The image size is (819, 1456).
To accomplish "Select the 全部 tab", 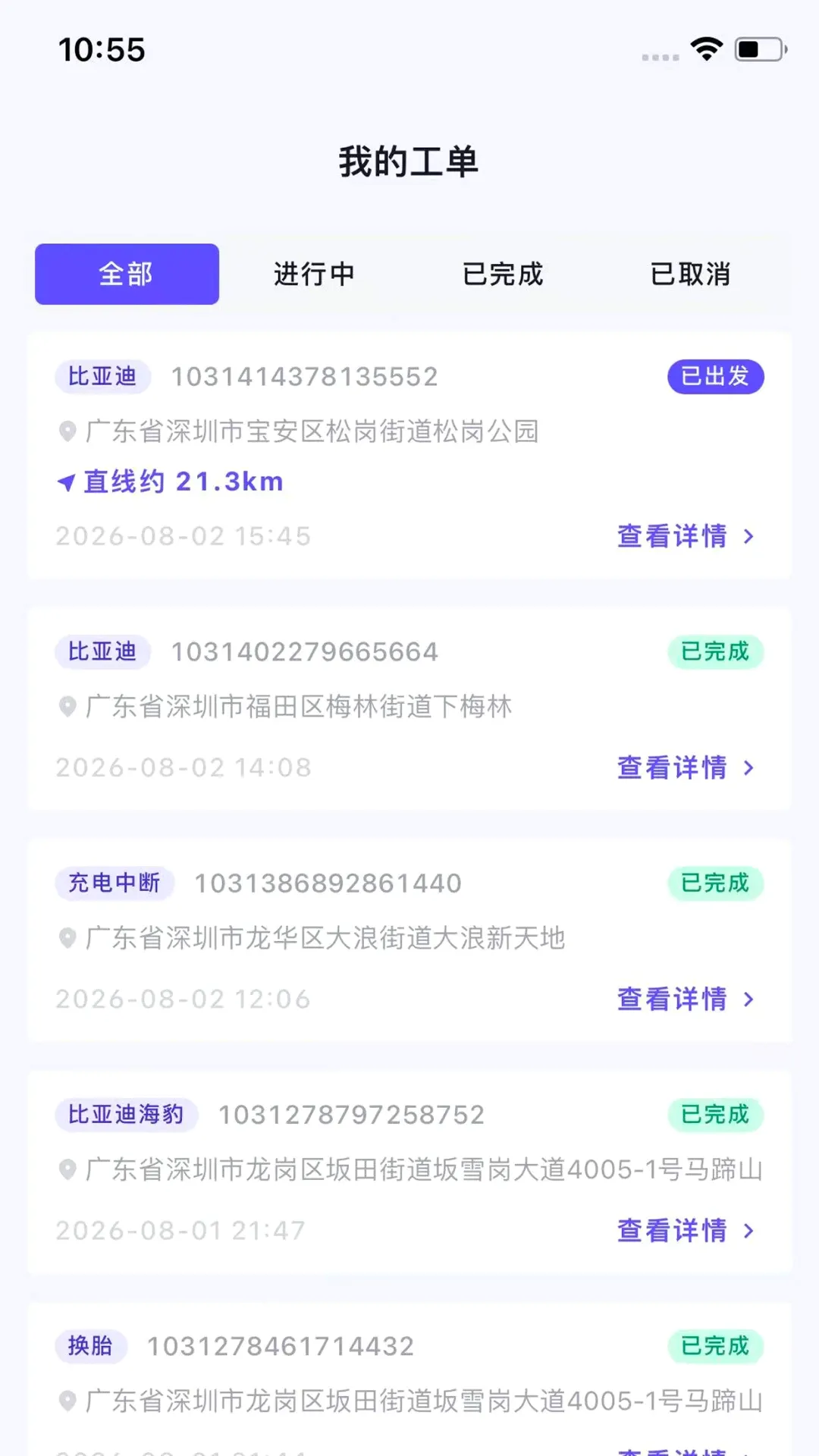I will 127,274.
